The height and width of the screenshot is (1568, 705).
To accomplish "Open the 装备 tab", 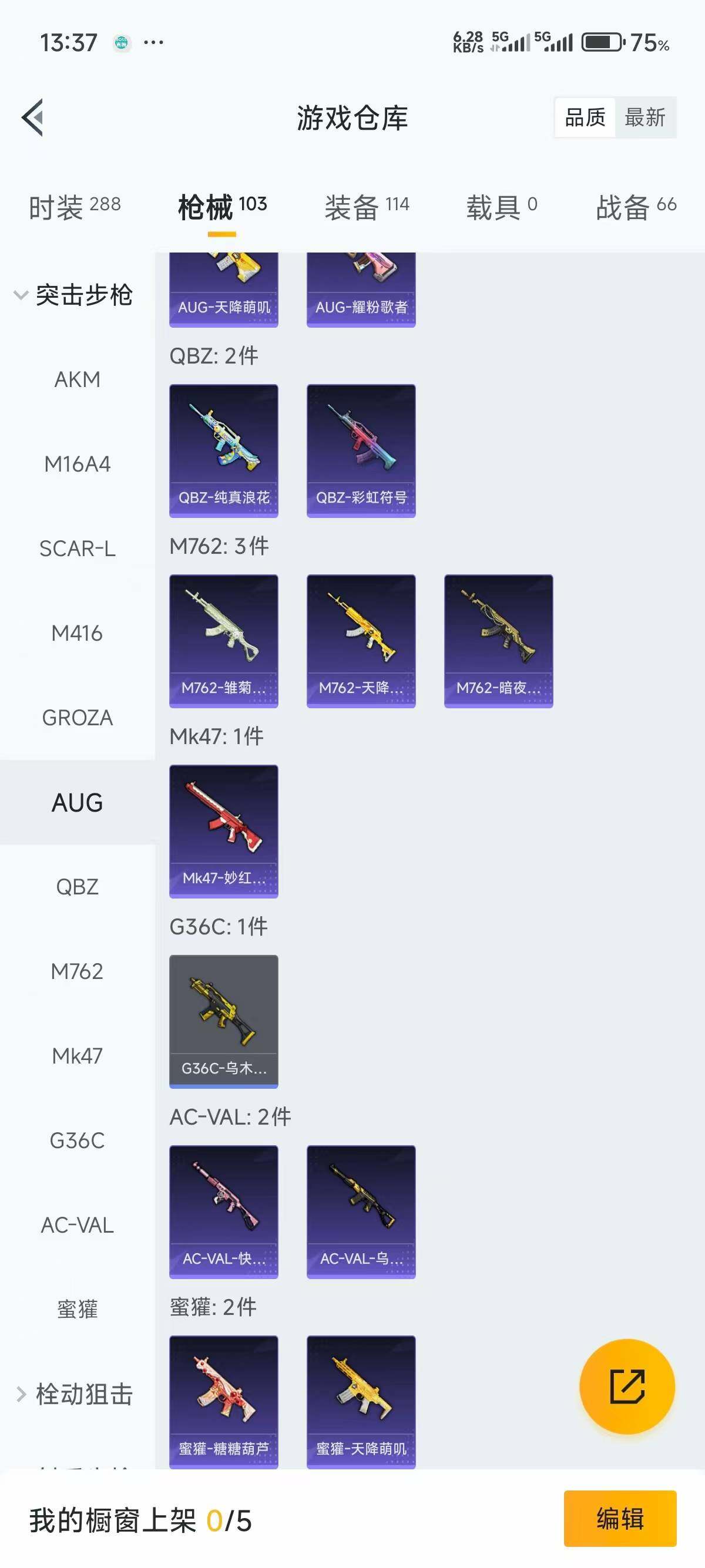I will point(367,207).
